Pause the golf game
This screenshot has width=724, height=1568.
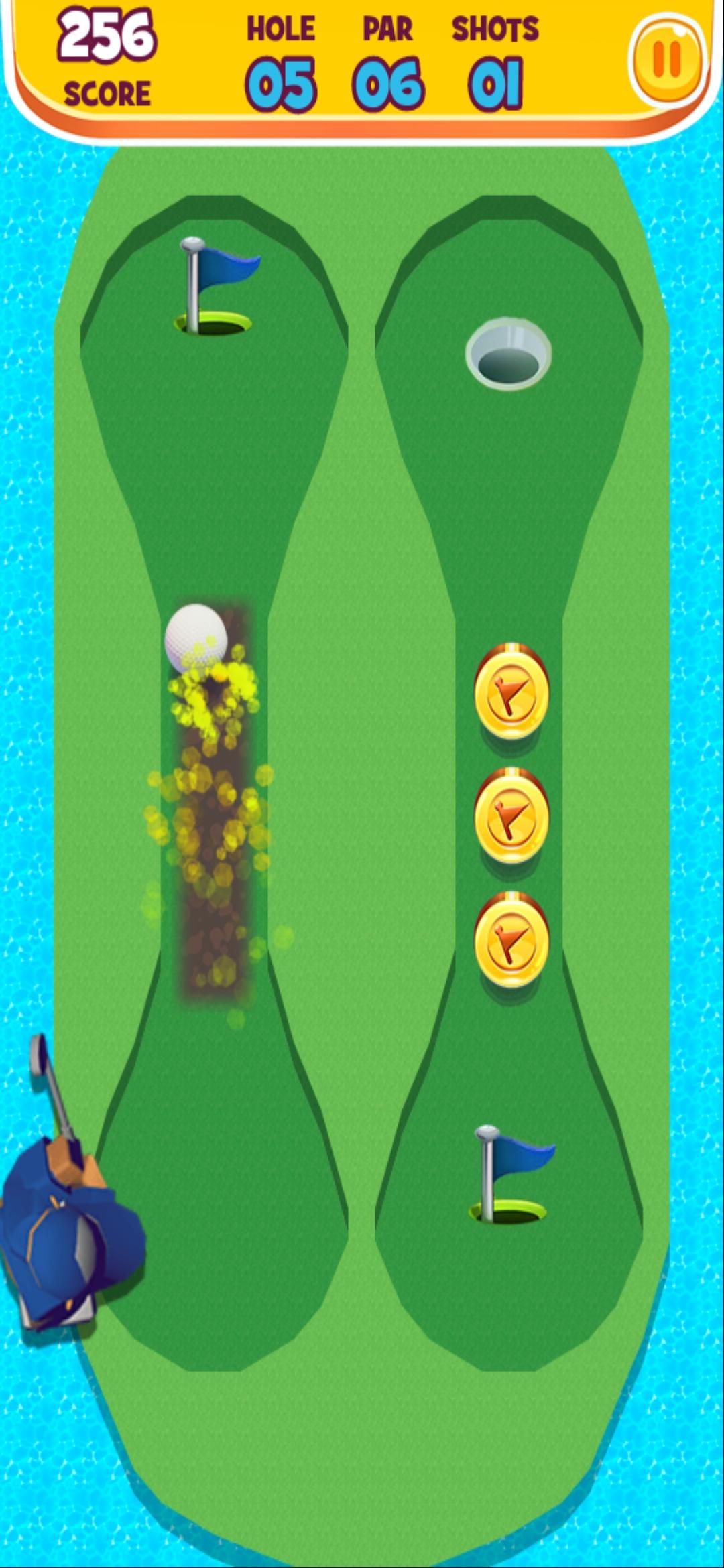point(667,60)
